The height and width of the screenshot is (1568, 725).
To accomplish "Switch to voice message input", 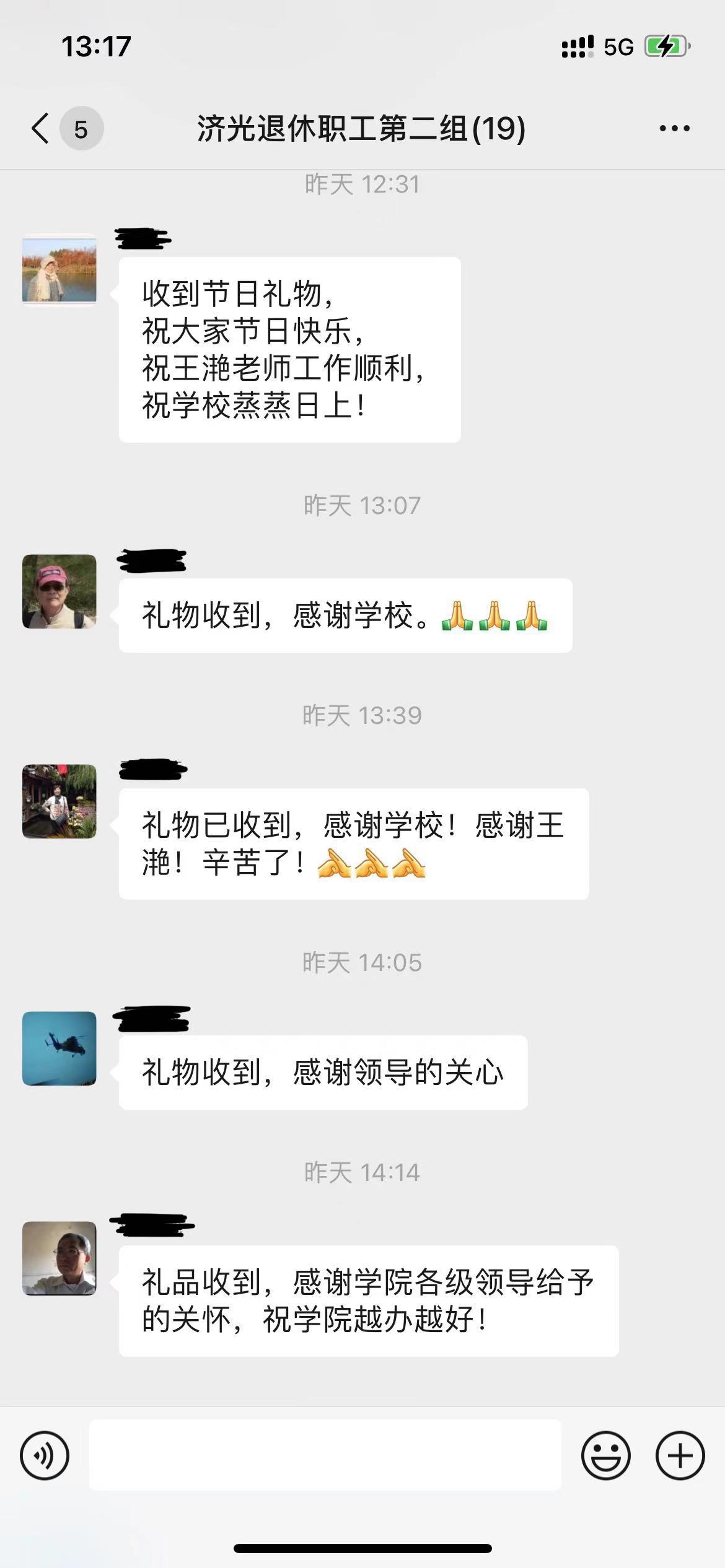I will pyautogui.click(x=45, y=1455).
